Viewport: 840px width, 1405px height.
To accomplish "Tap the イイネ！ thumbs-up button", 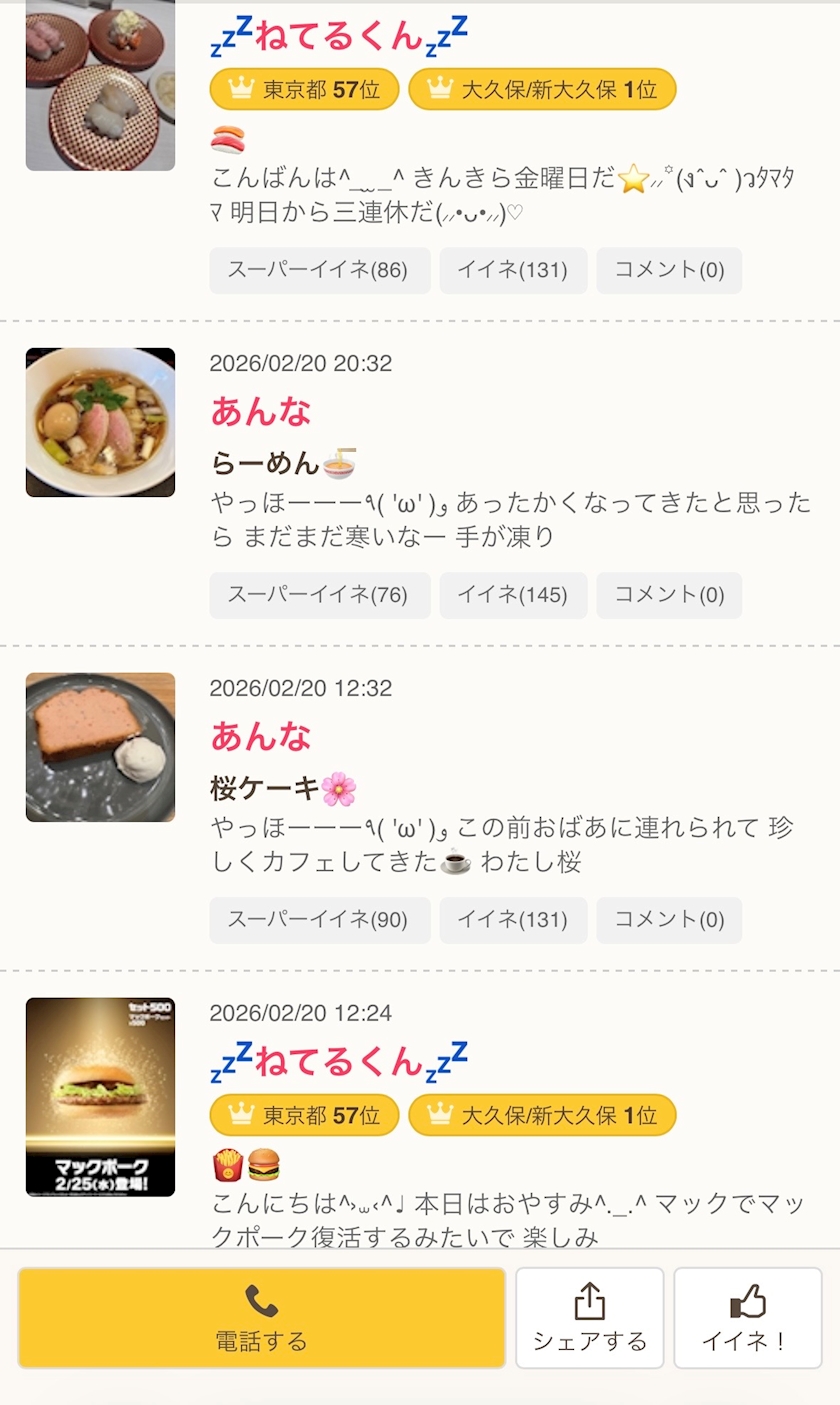I will click(x=747, y=1317).
